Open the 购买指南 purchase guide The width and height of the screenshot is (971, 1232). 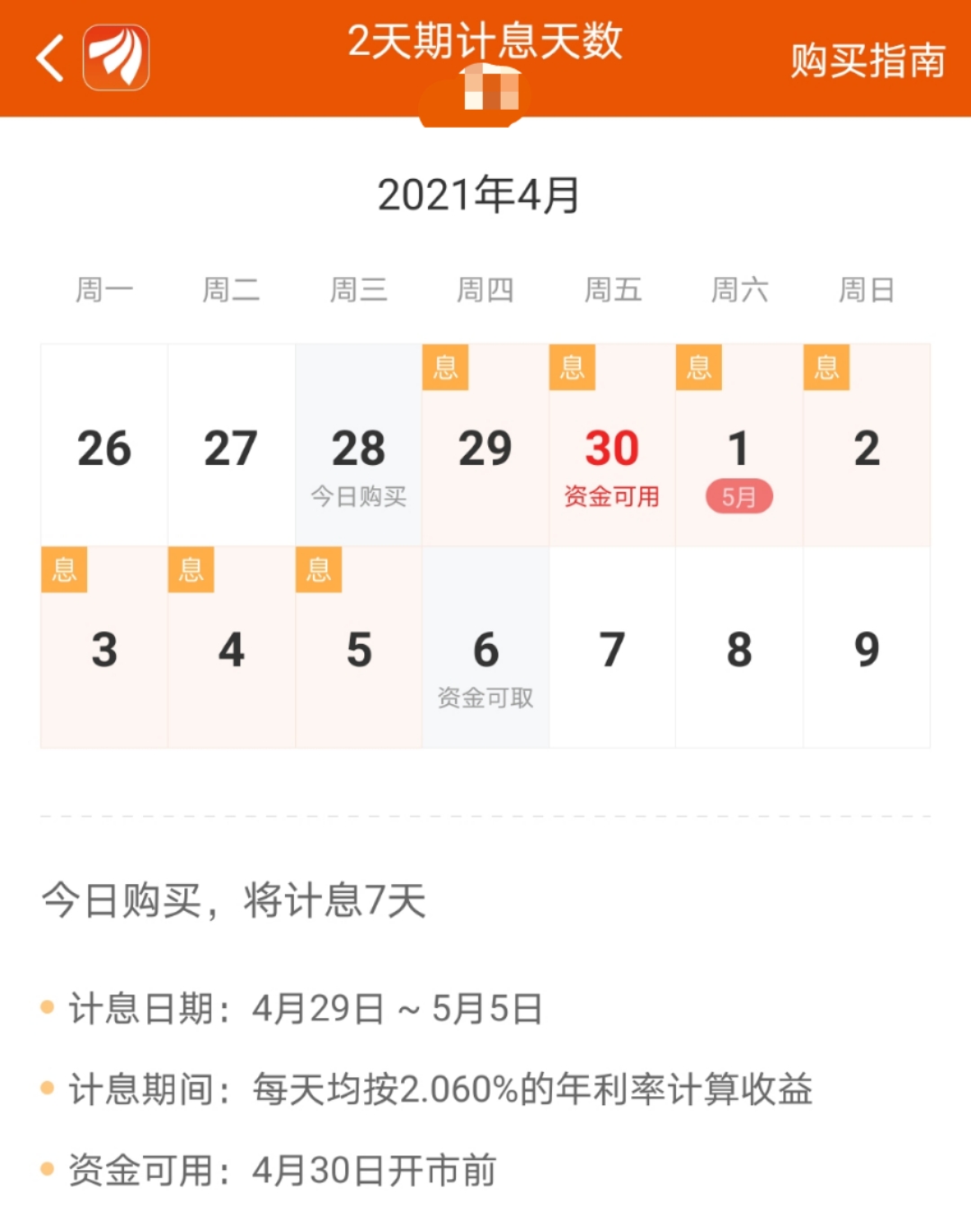(867, 60)
